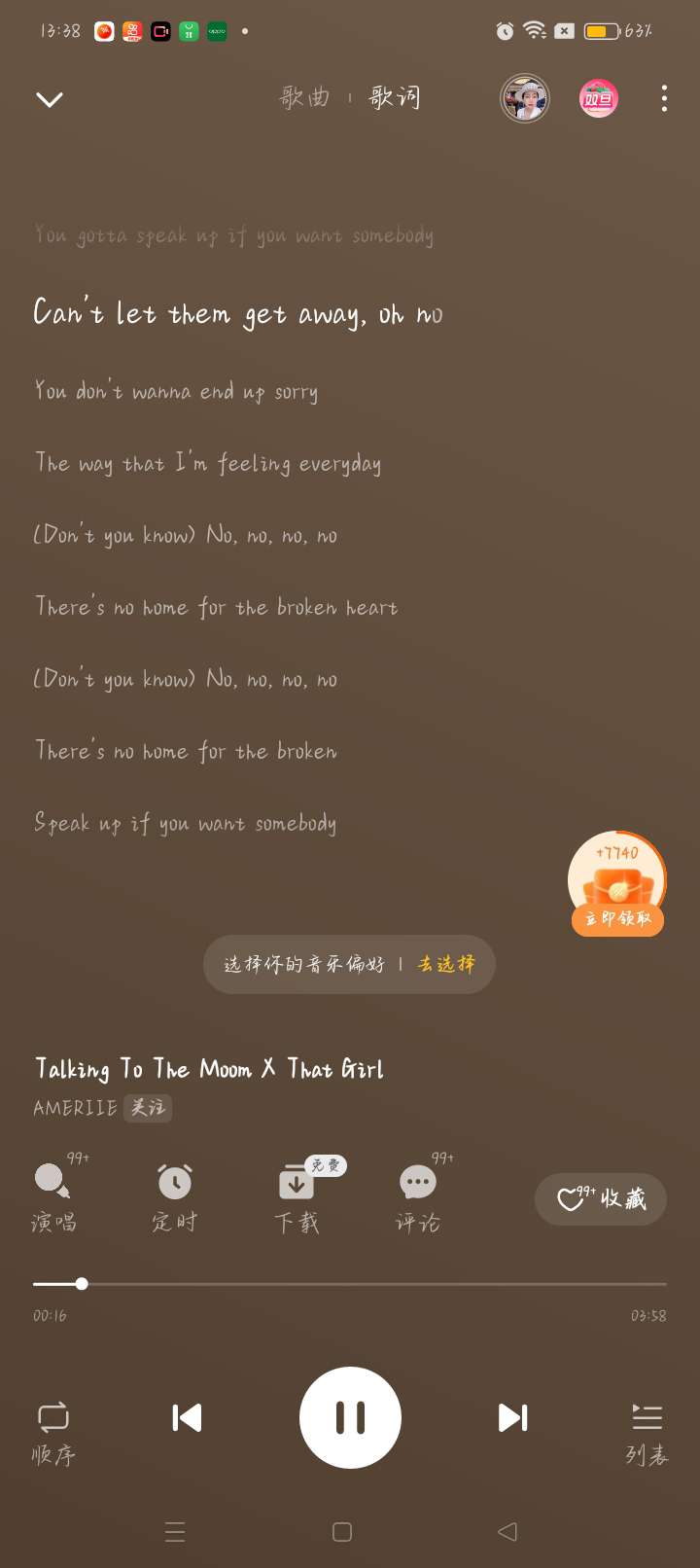This screenshot has width=700, height=1568.
Task: Add song to favorites with 收藏
Action: click(x=601, y=1198)
